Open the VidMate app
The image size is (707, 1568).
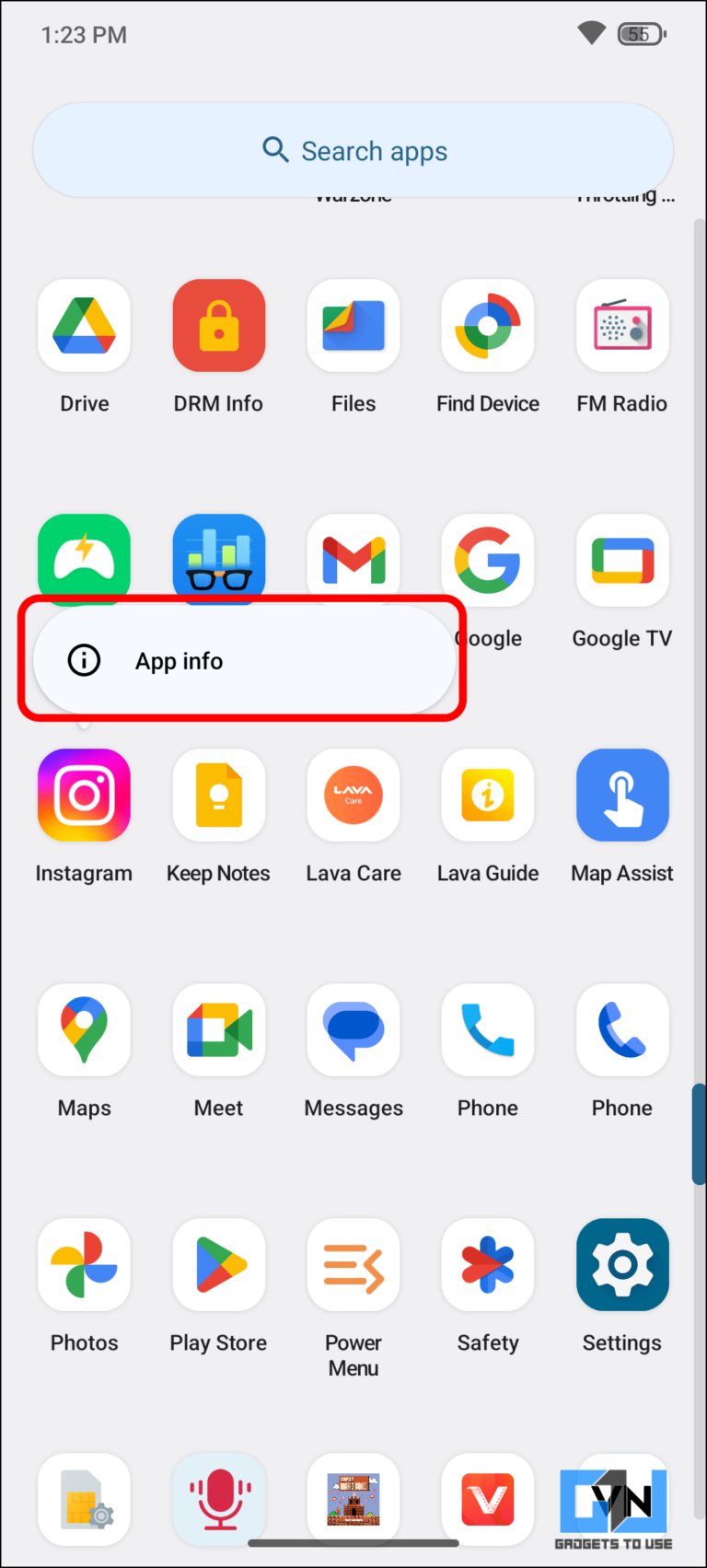[x=488, y=1499]
